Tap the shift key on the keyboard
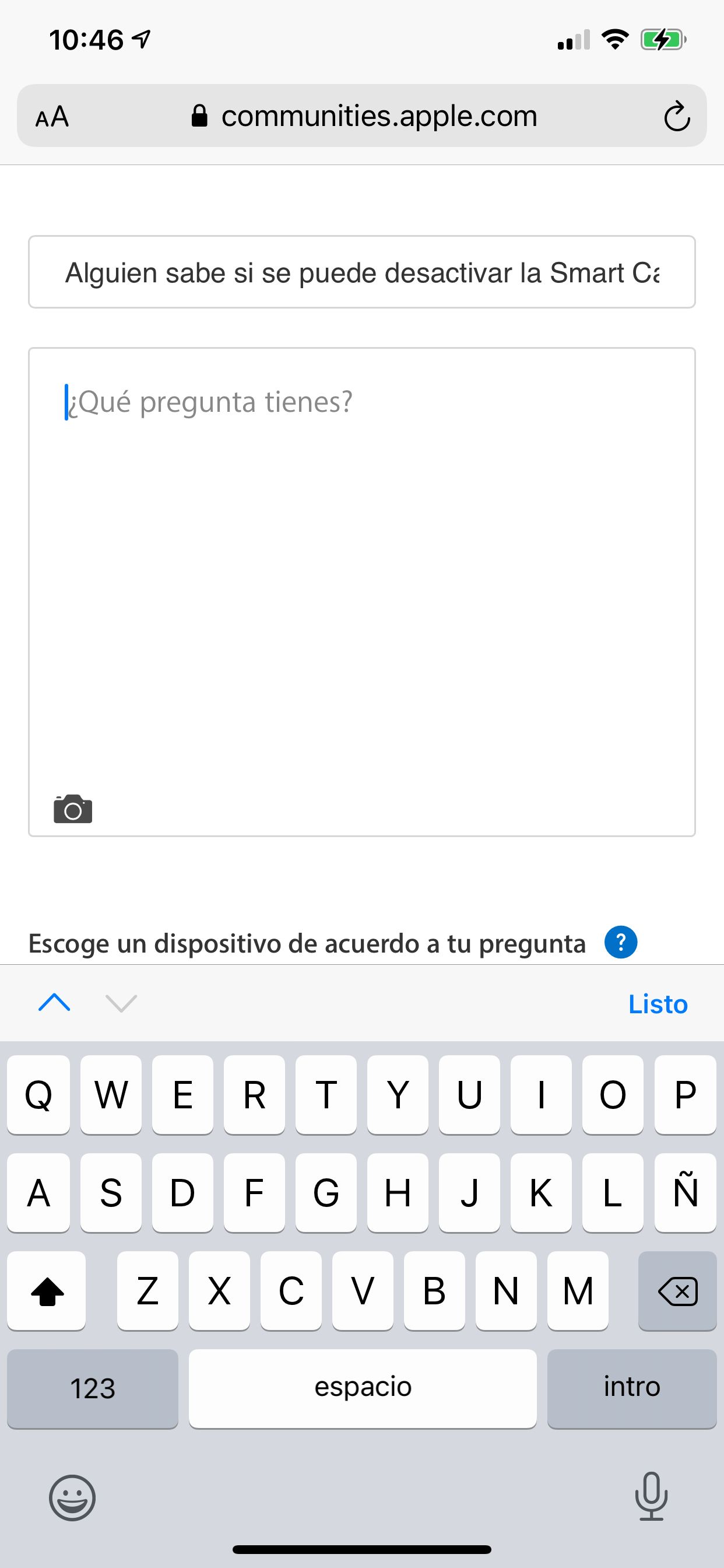This screenshot has height=1568, width=724. 47,1290
